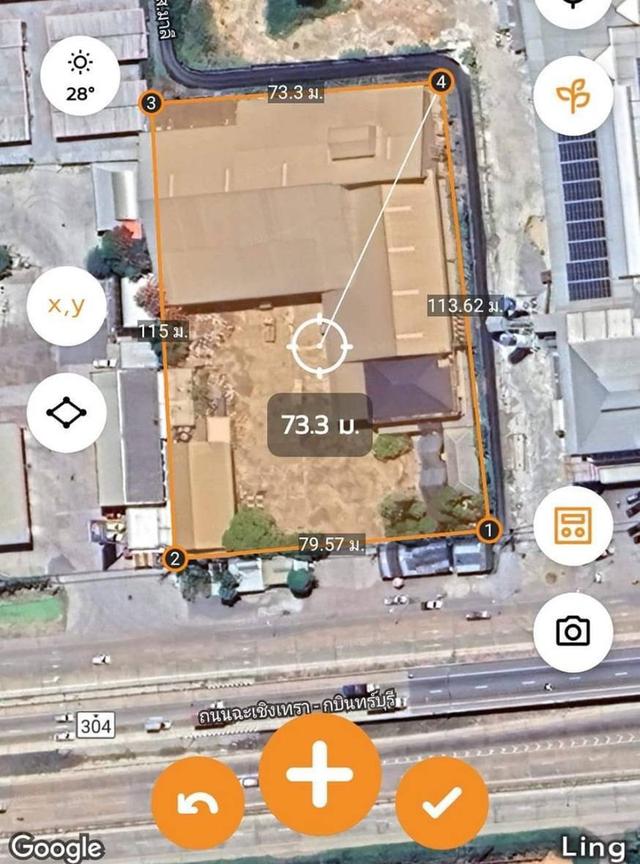This screenshot has width=640, height=864.
Task: Capture a screenshot with the camera icon
Action: pyautogui.click(x=573, y=631)
